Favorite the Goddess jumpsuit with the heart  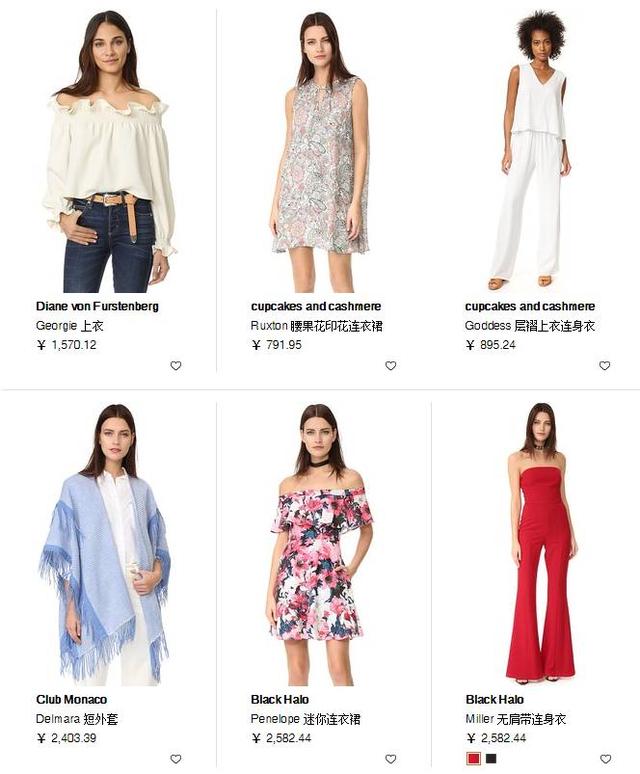tap(605, 365)
